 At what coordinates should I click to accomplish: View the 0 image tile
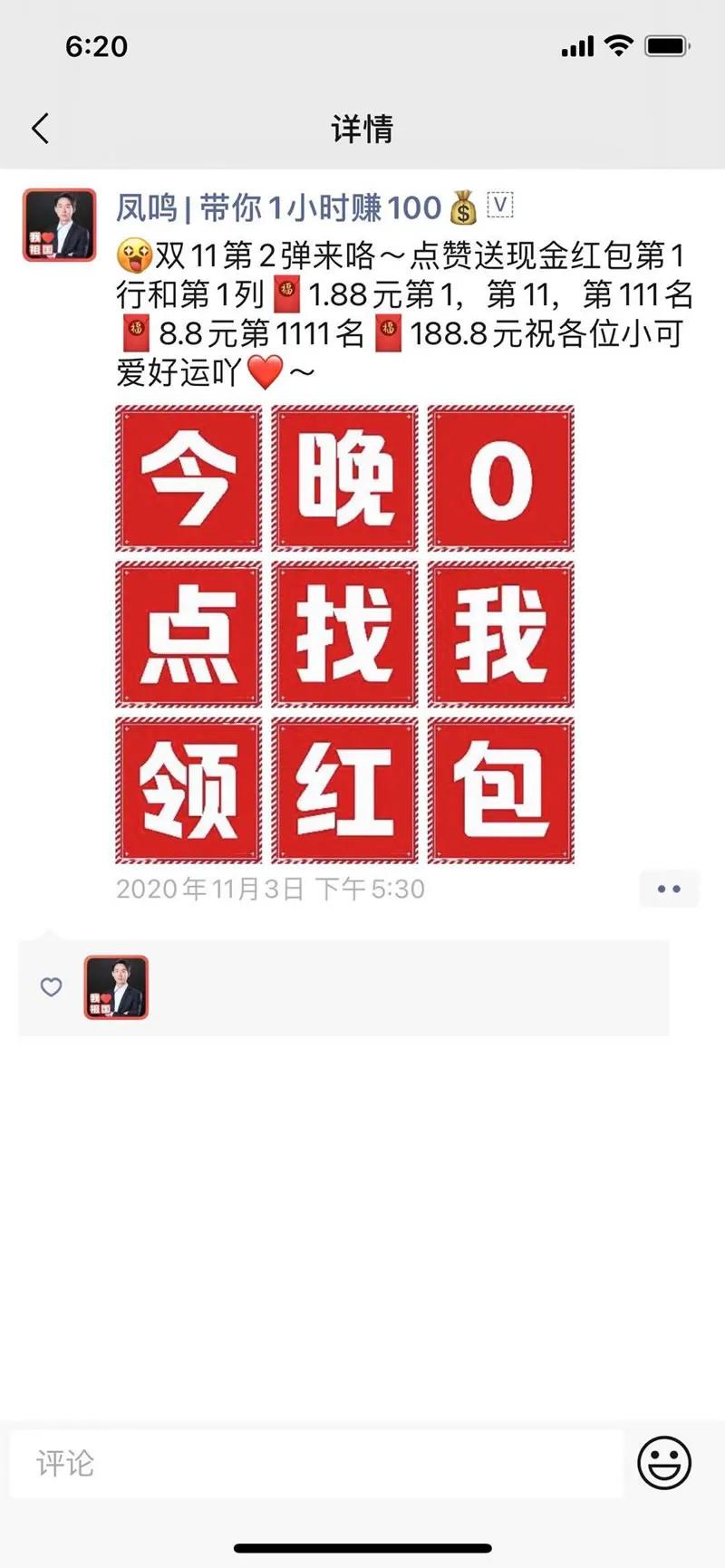(x=500, y=478)
